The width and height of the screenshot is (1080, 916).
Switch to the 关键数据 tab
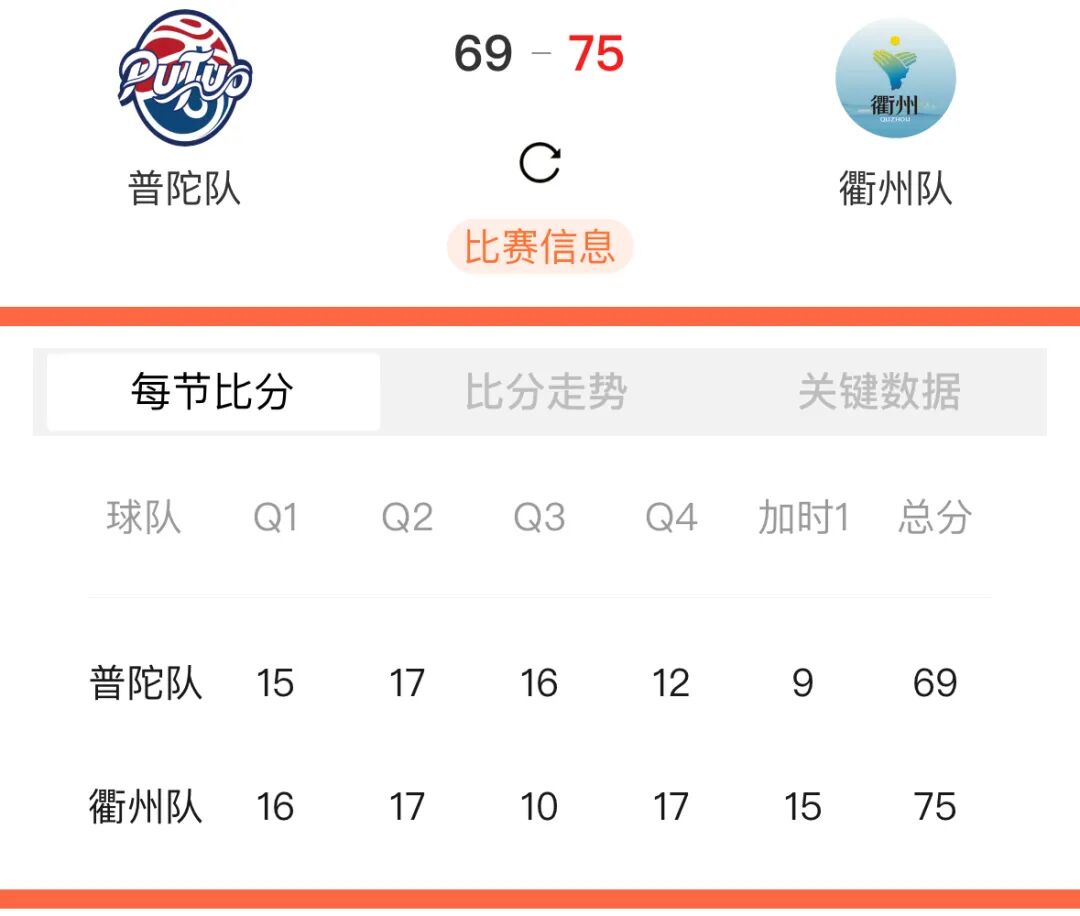point(879,392)
